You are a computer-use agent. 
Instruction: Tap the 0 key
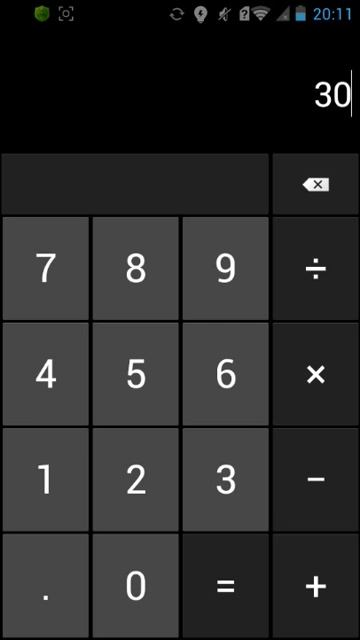point(136,586)
